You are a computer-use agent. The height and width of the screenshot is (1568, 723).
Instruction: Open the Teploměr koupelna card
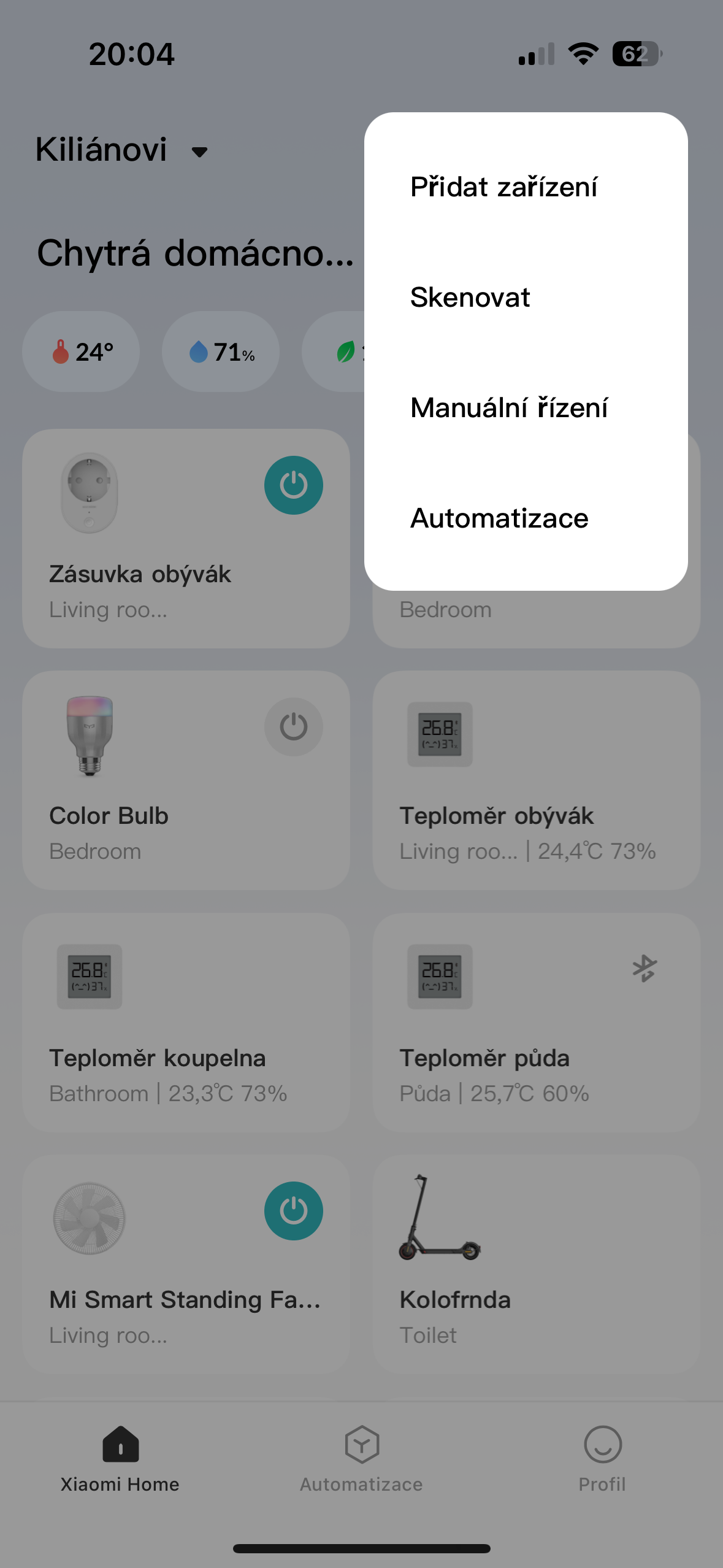(x=186, y=1022)
